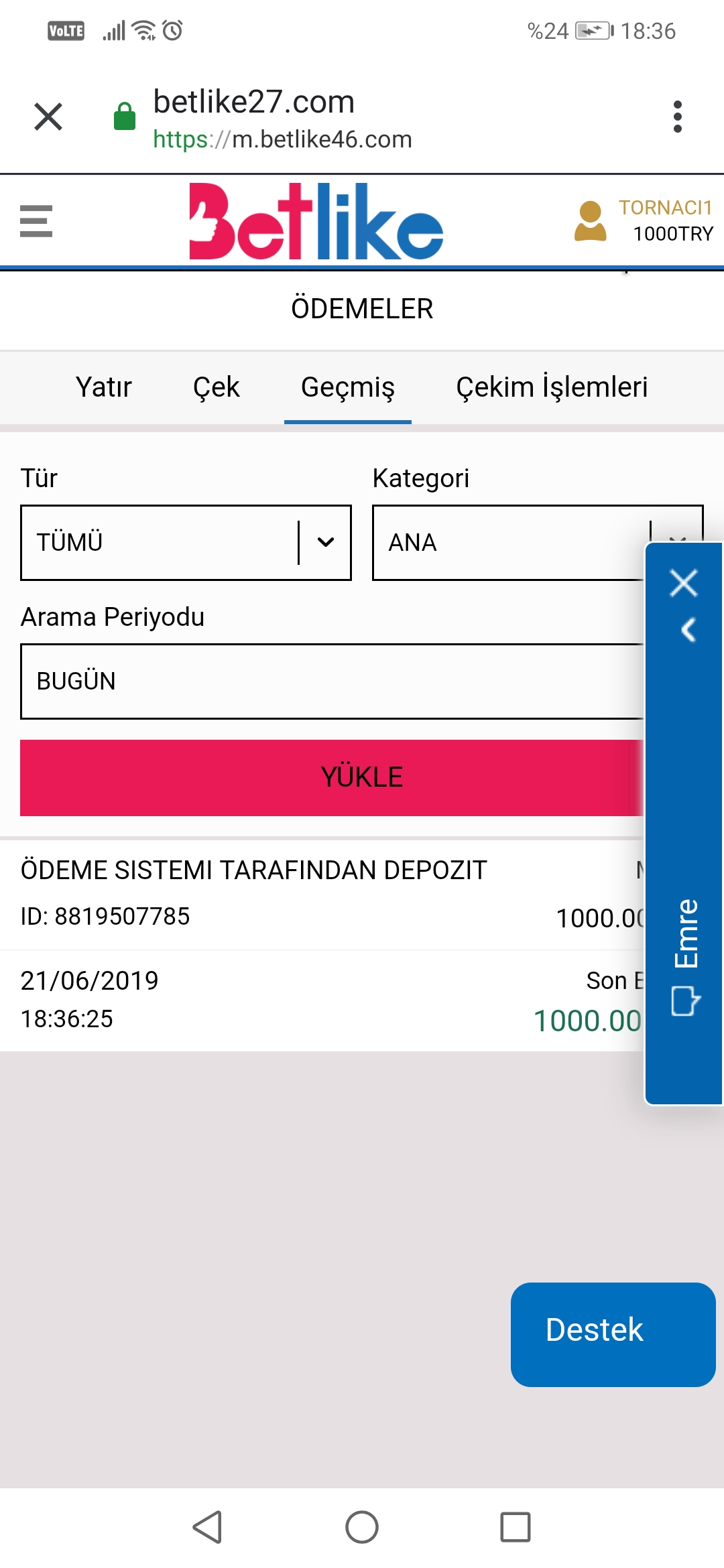Expand the Tür dropdown showing TÜMÜ
The width and height of the screenshot is (724, 1568).
186,543
